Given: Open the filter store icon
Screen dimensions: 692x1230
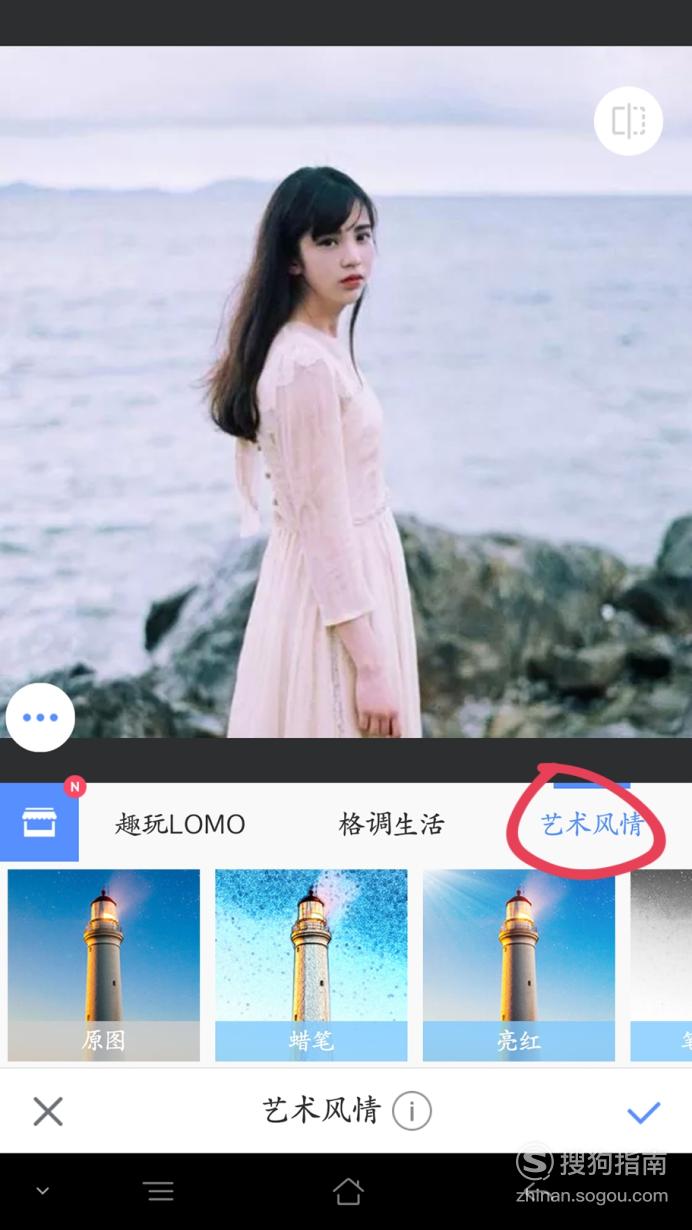Looking at the screenshot, I should click(39, 822).
